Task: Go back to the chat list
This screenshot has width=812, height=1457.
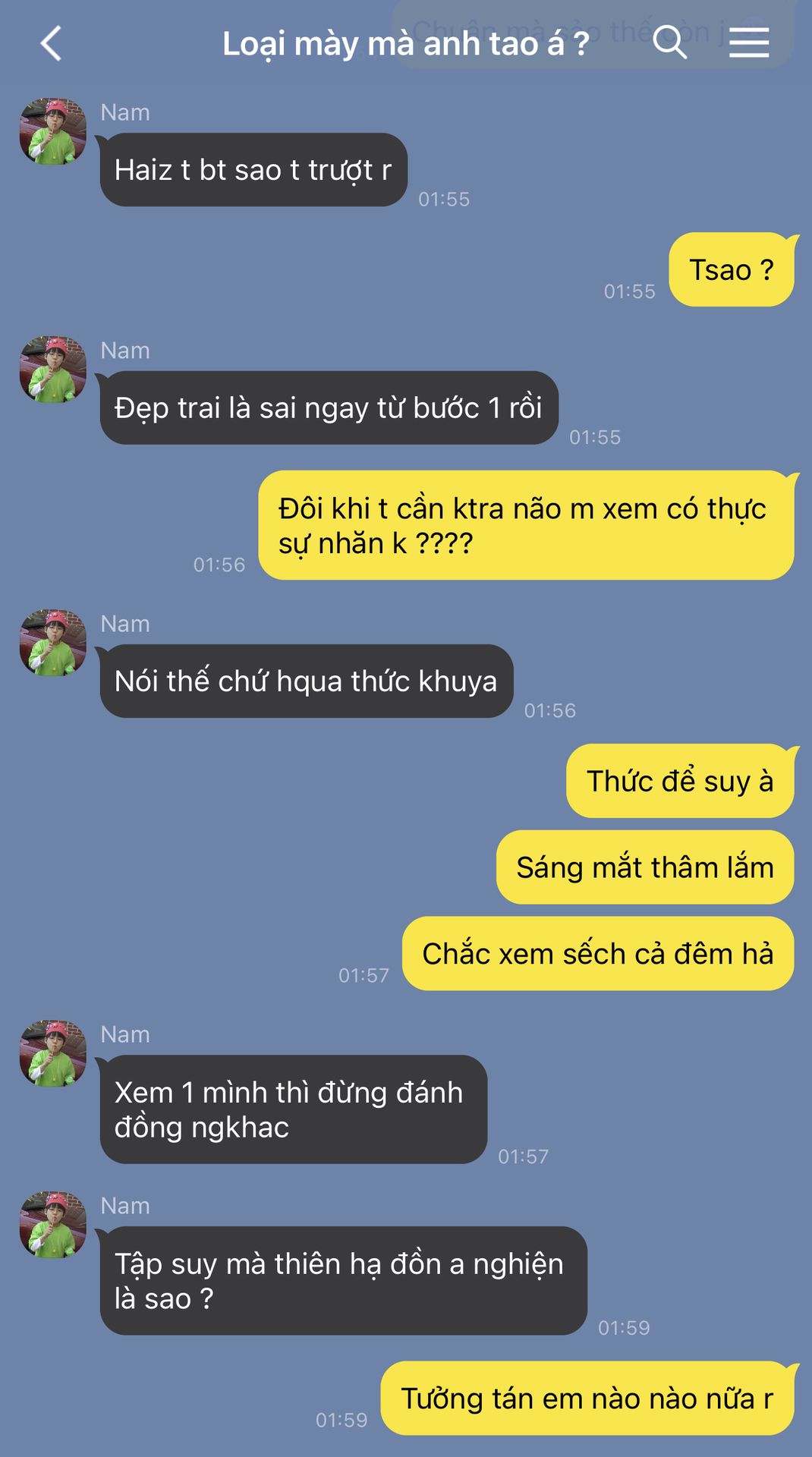Action: click(51, 43)
